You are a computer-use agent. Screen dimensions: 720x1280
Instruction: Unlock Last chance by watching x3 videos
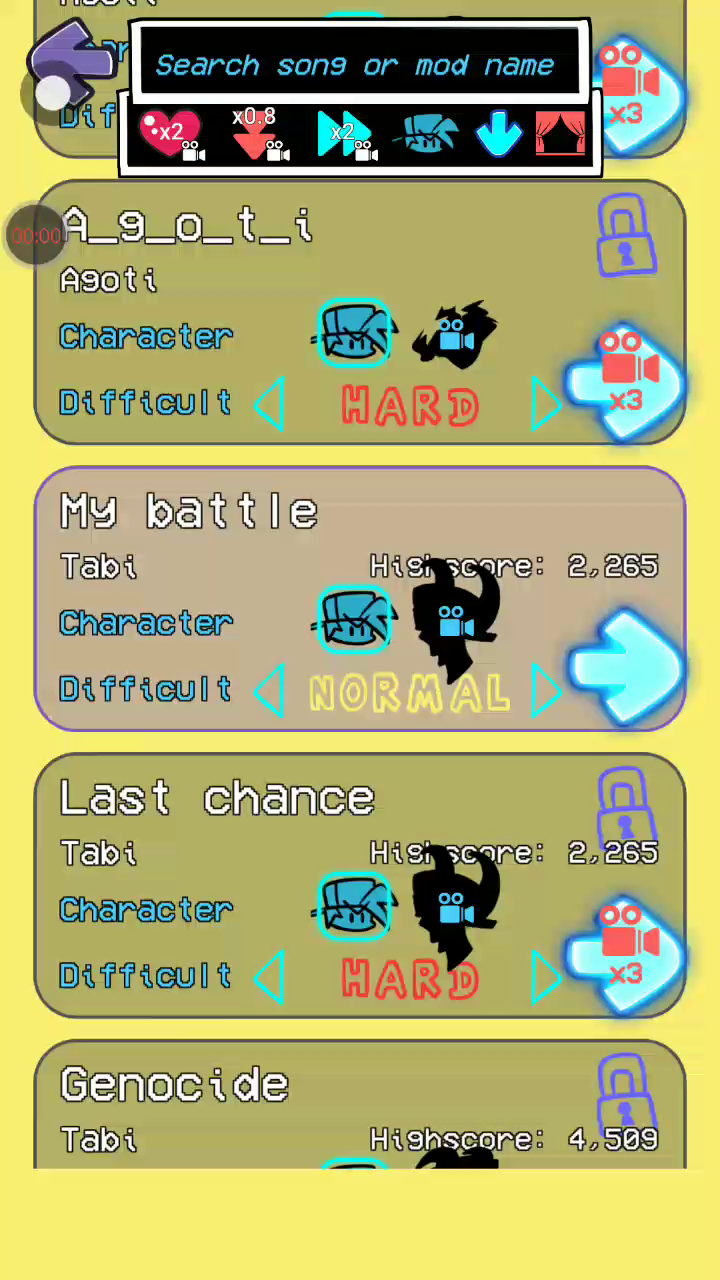pyautogui.click(x=625, y=956)
